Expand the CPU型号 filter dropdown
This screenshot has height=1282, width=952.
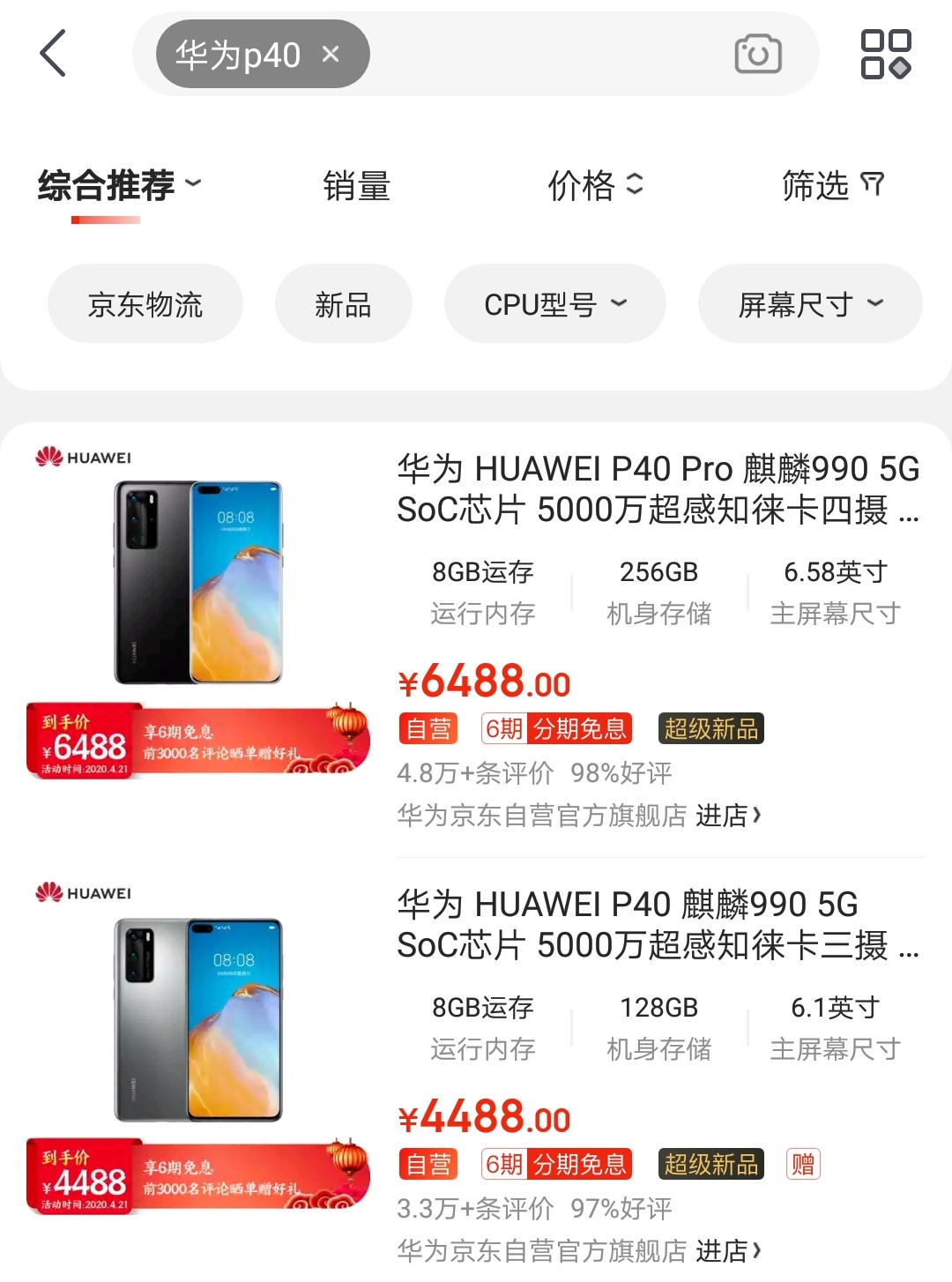554,303
